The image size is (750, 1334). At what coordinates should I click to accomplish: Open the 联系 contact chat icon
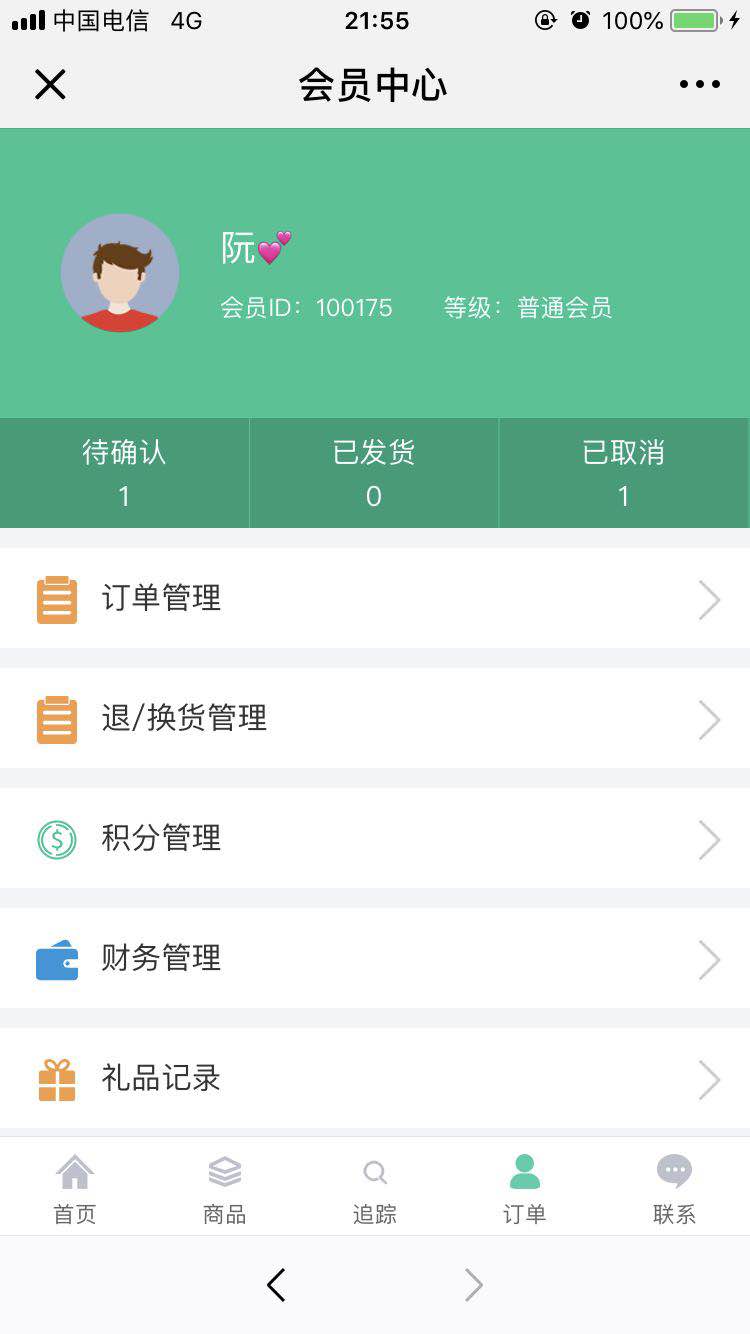(674, 1172)
